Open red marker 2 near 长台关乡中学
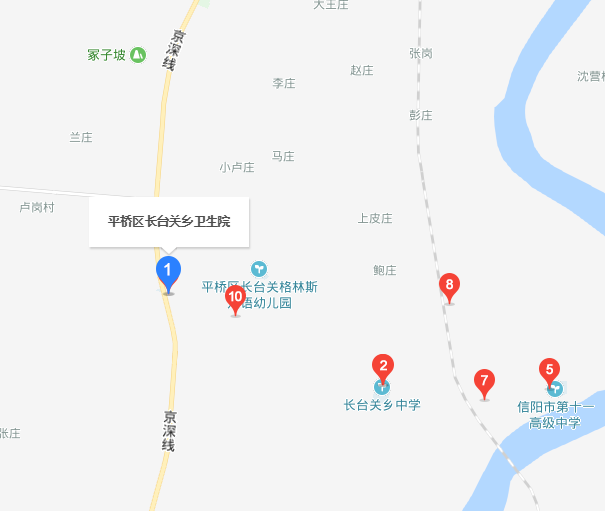The image size is (605, 511). click(382, 366)
